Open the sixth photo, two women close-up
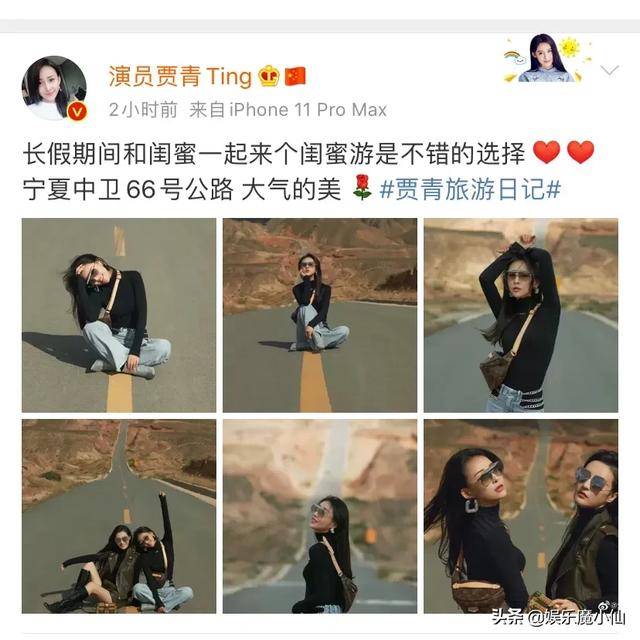This screenshot has height=640, width=640. tap(521, 516)
